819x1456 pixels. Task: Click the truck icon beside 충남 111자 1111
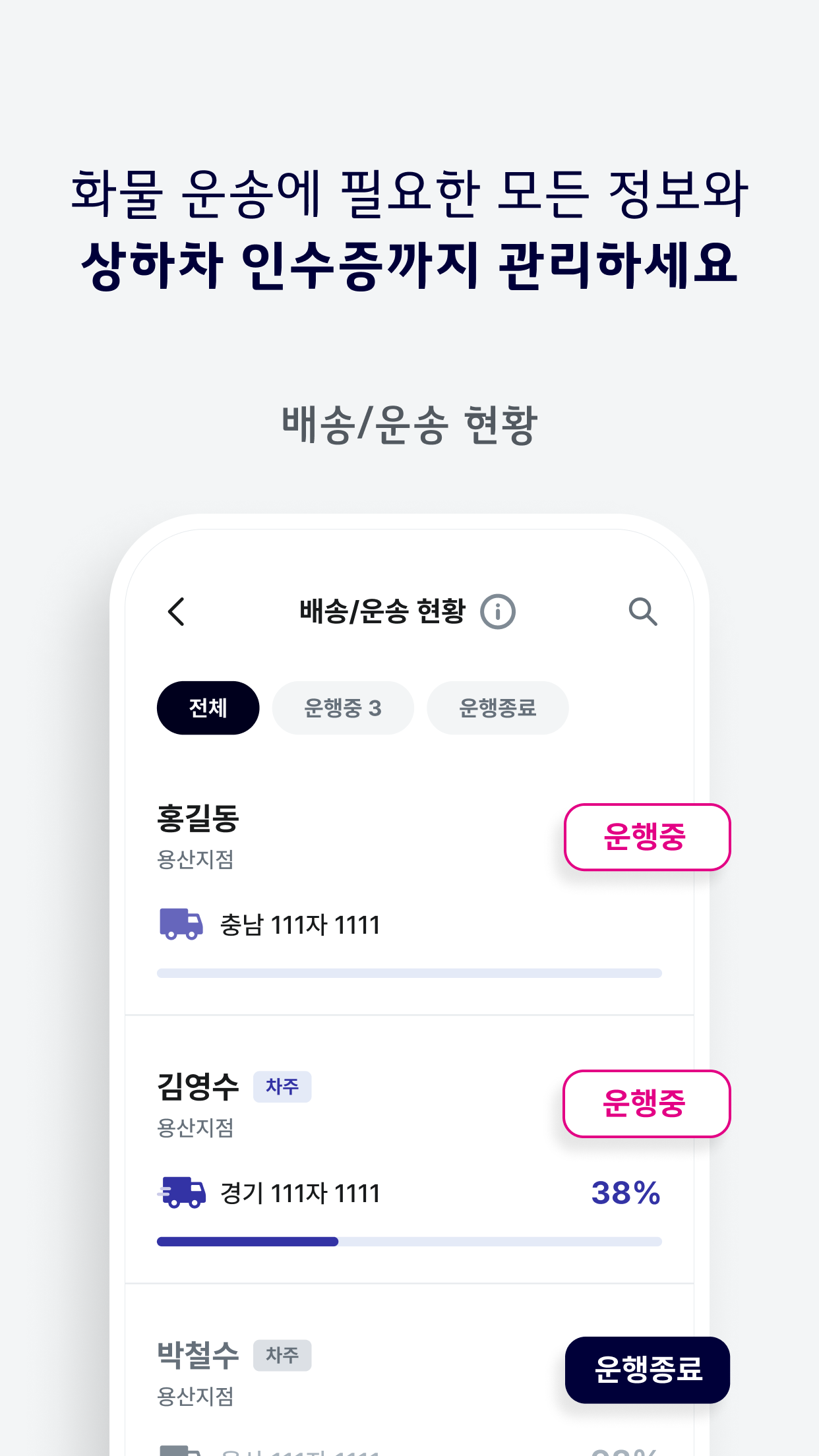click(x=180, y=925)
